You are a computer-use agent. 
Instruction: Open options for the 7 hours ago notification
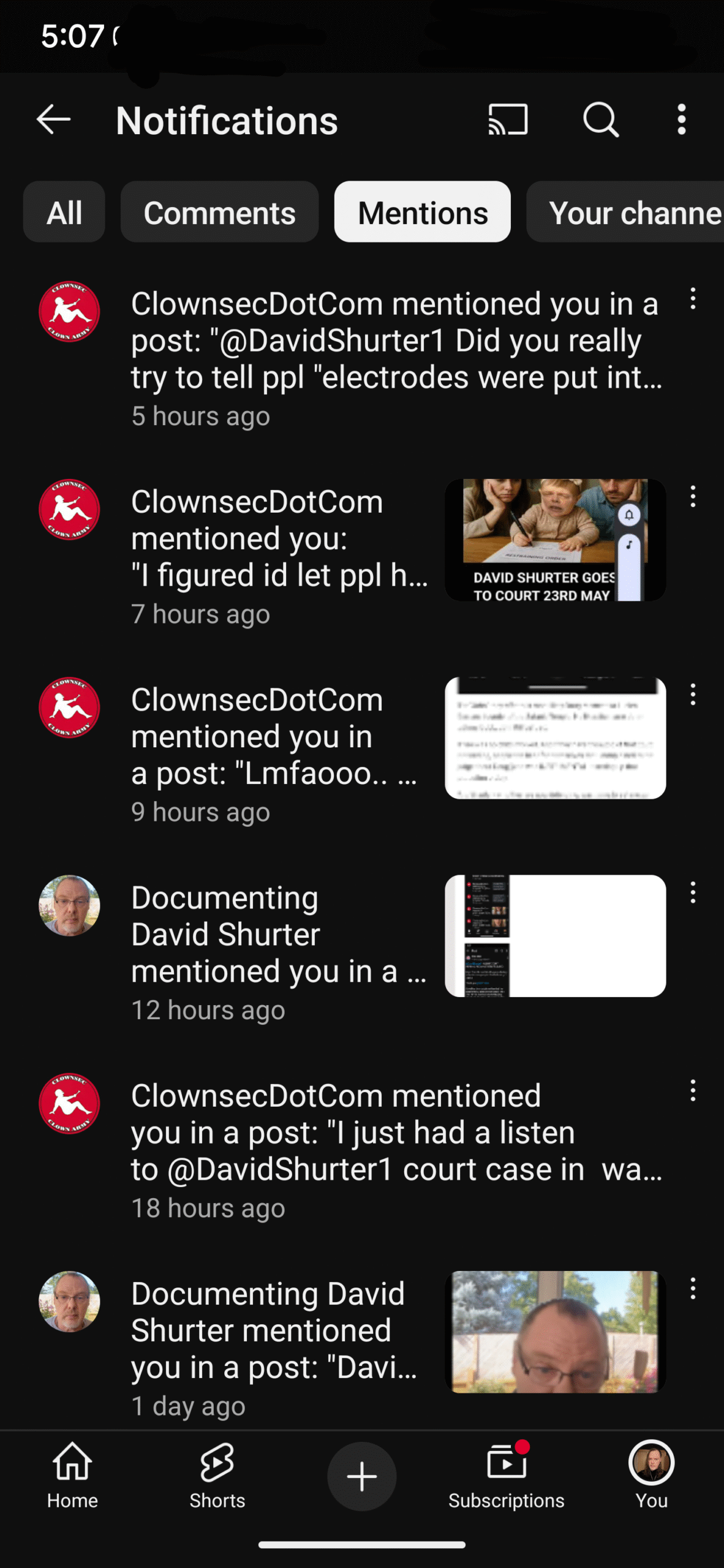(693, 497)
